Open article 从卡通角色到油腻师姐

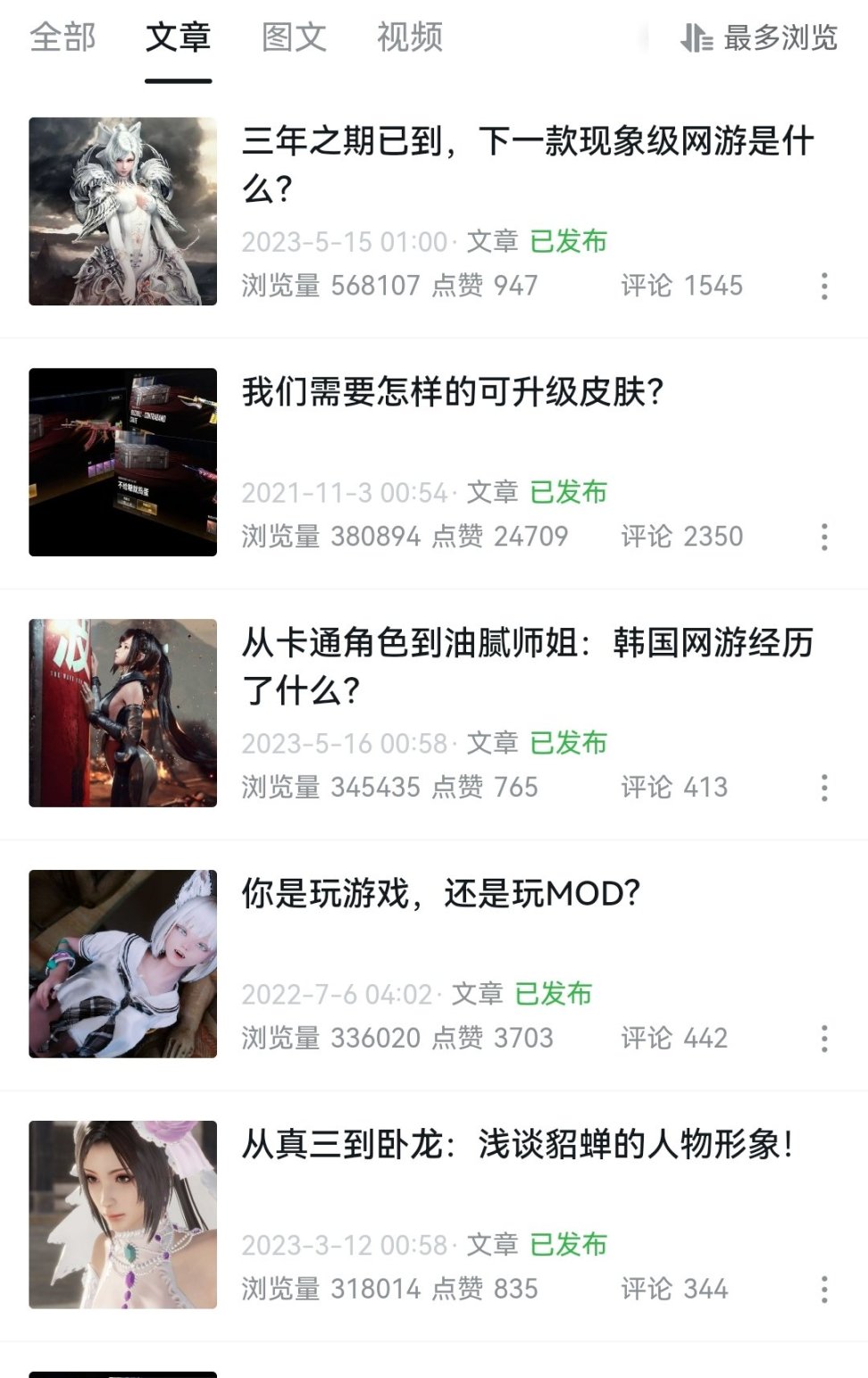pyautogui.click(x=527, y=666)
